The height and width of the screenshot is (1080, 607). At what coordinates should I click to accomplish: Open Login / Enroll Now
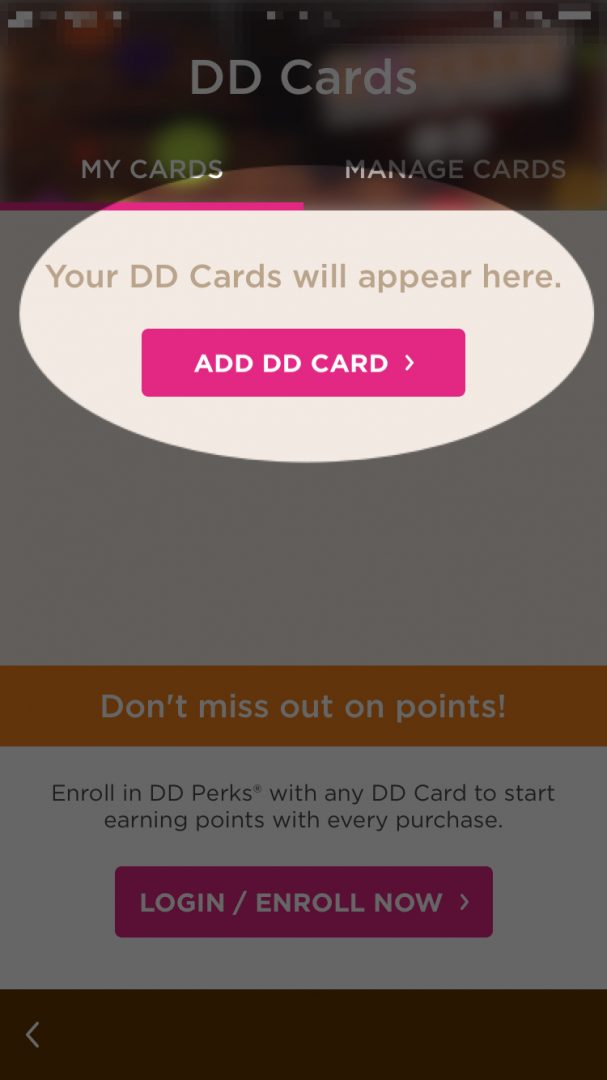pyautogui.click(x=303, y=902)
